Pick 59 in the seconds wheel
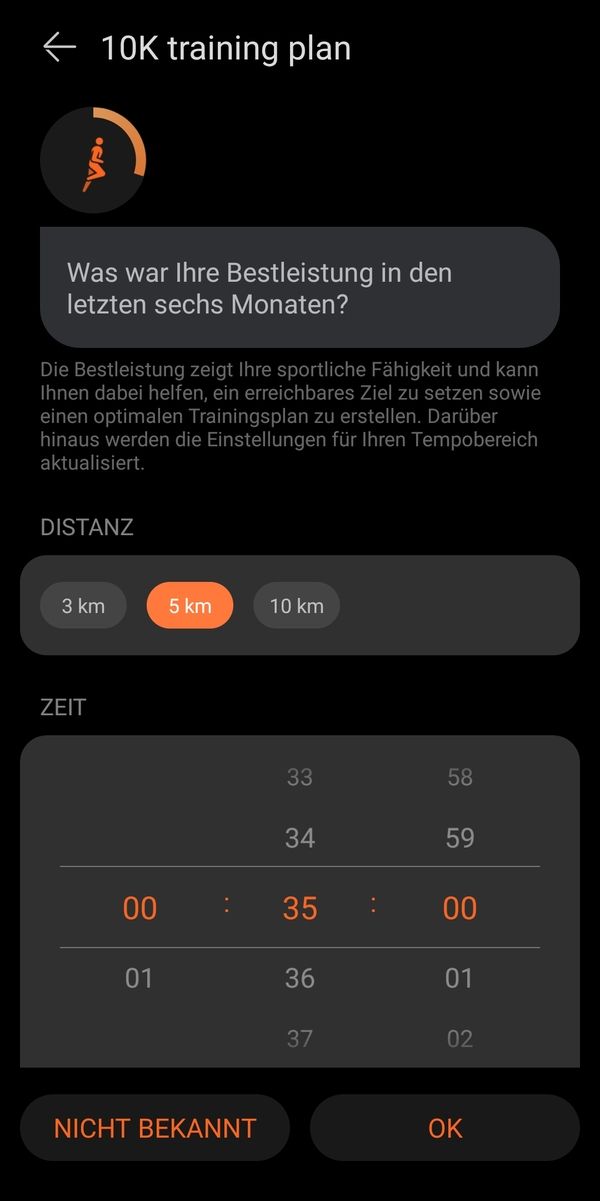 pyautogui.click(x=460, y=838)
